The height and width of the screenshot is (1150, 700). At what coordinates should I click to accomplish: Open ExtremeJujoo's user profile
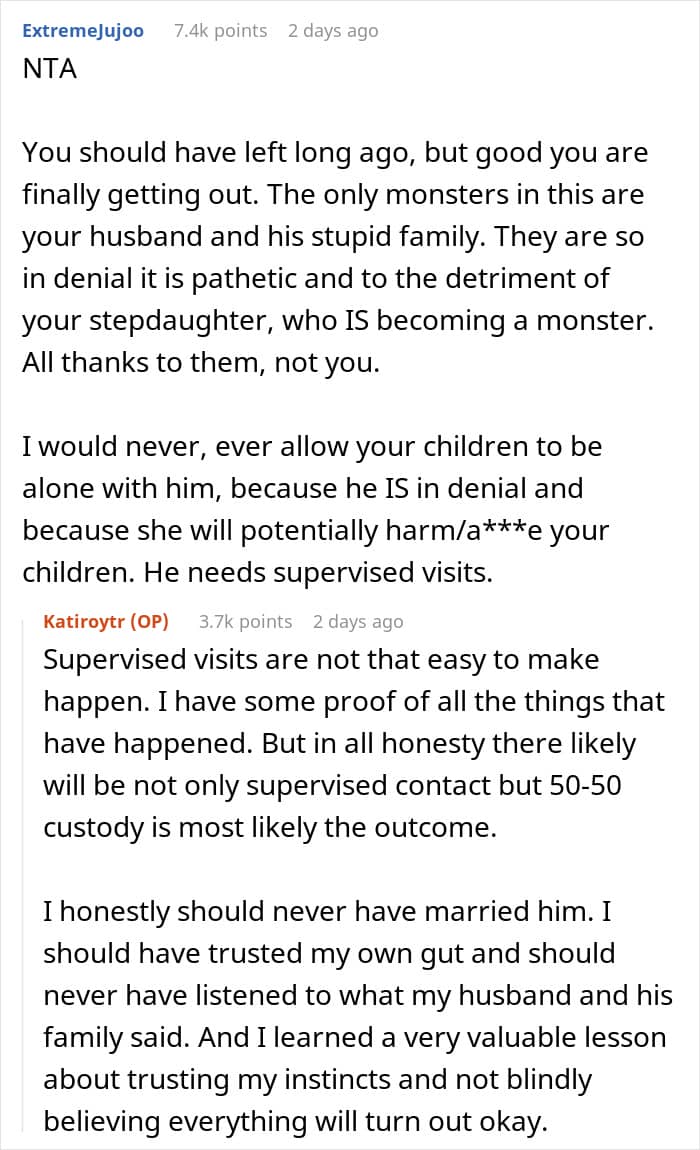[x=83, y=31]
